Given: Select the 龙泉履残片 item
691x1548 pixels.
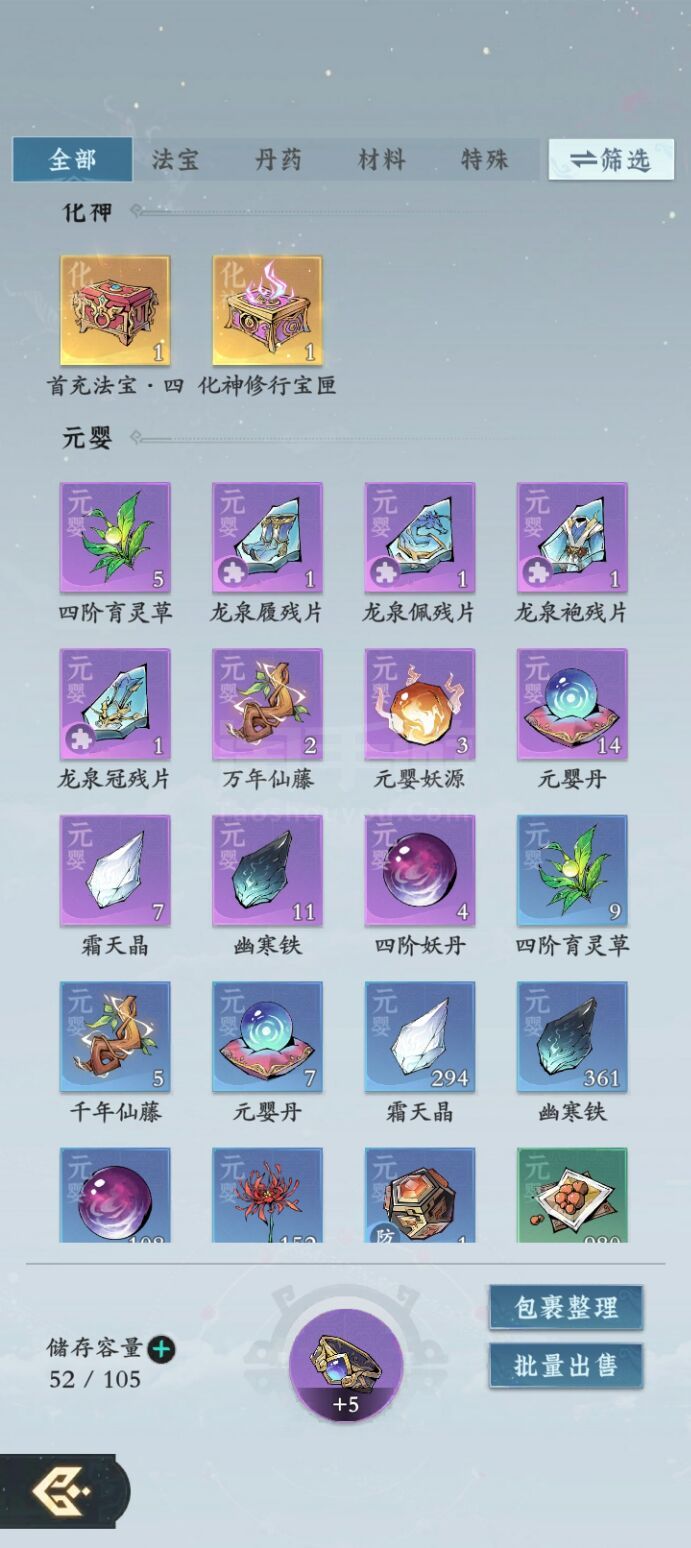Looking at the screenshot, I should tap(268, 538).
